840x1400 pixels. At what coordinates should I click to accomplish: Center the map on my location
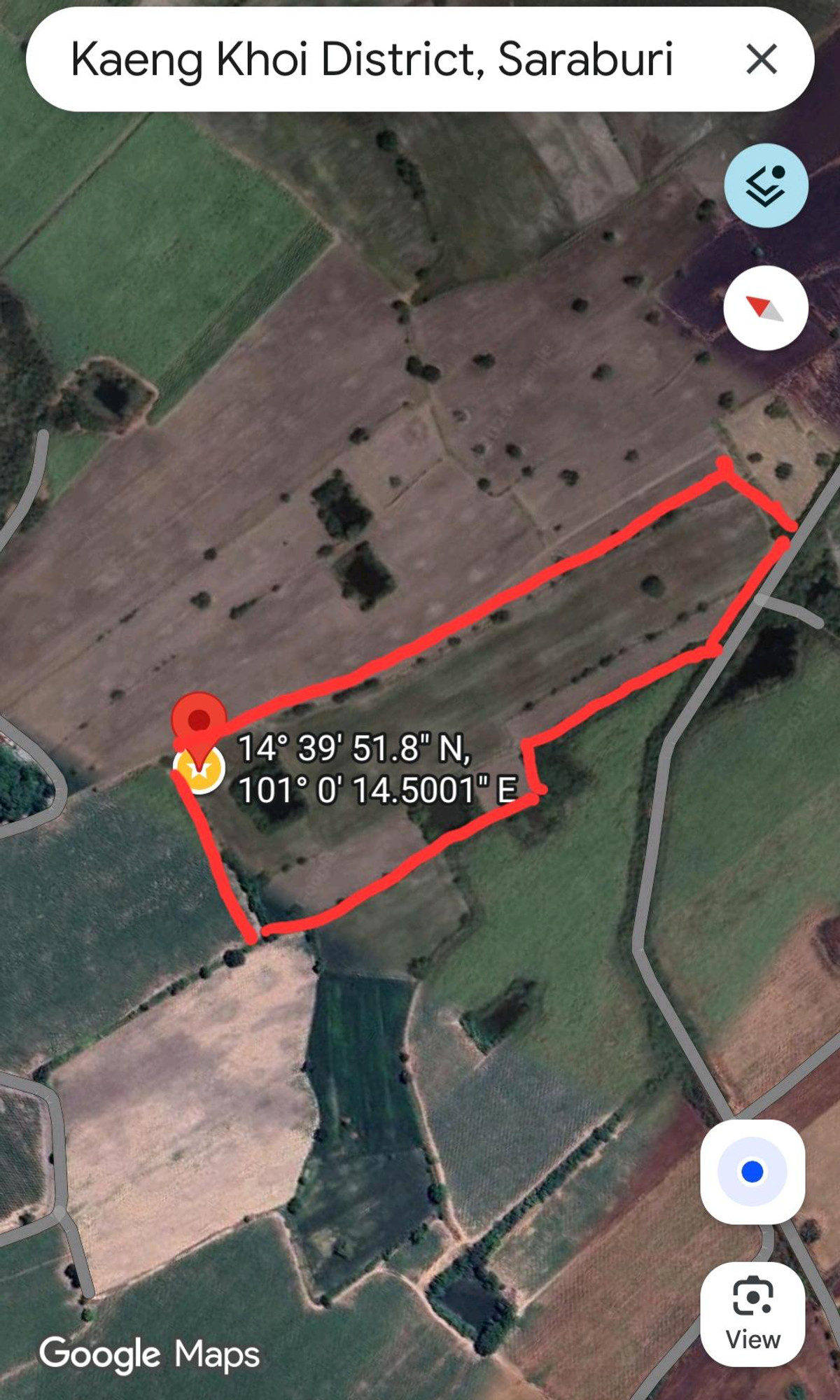click(x=752, y=1172)
